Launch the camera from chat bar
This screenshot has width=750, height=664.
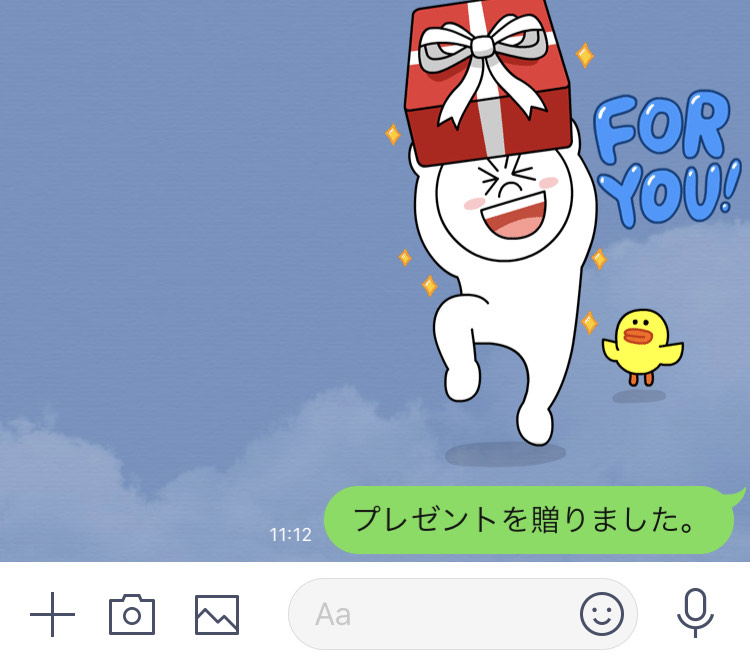click(132, 614)
